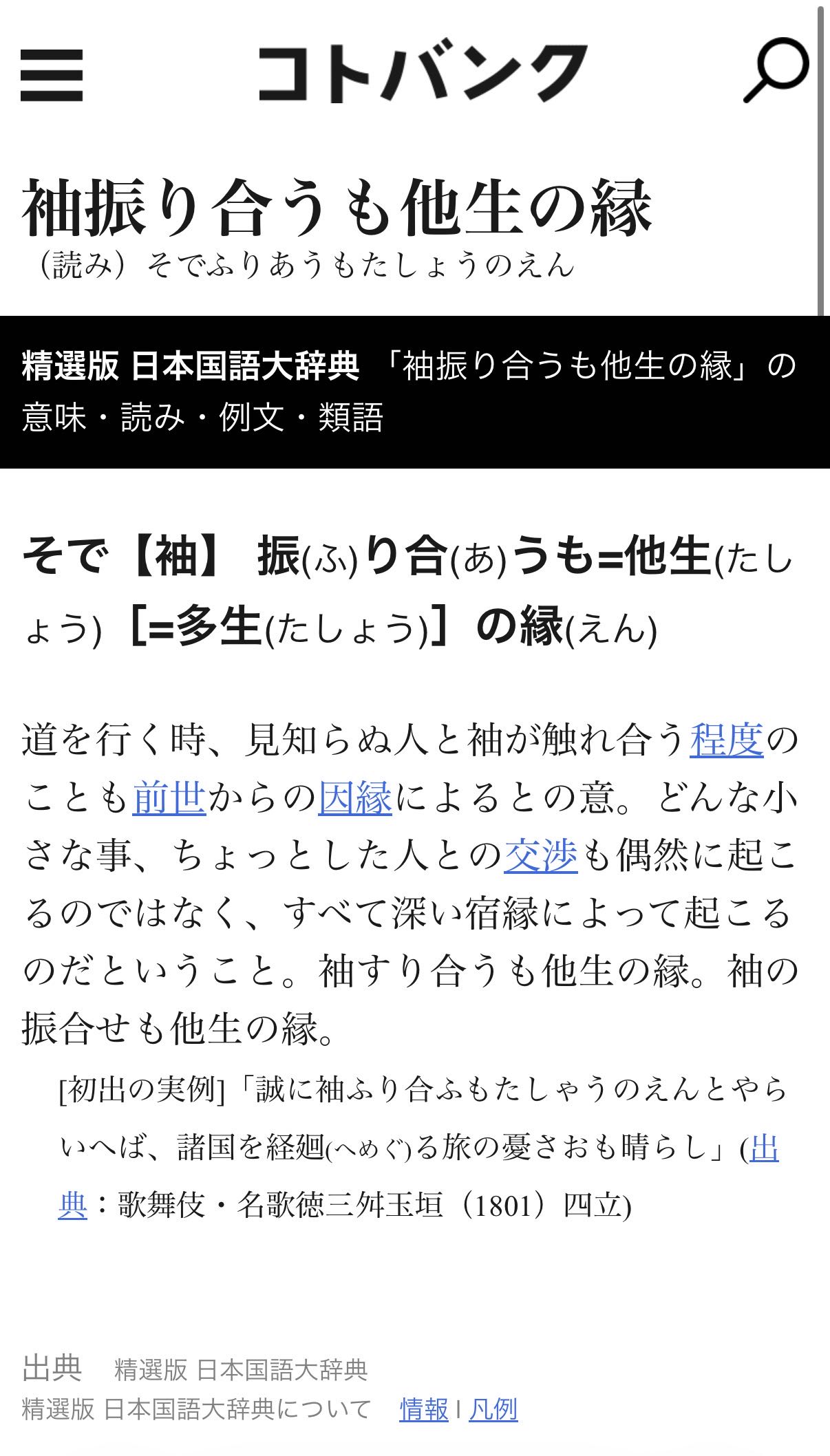Screen dimensions: 830x1456
Task: Open the 程度 link
Action: [726, 740]
